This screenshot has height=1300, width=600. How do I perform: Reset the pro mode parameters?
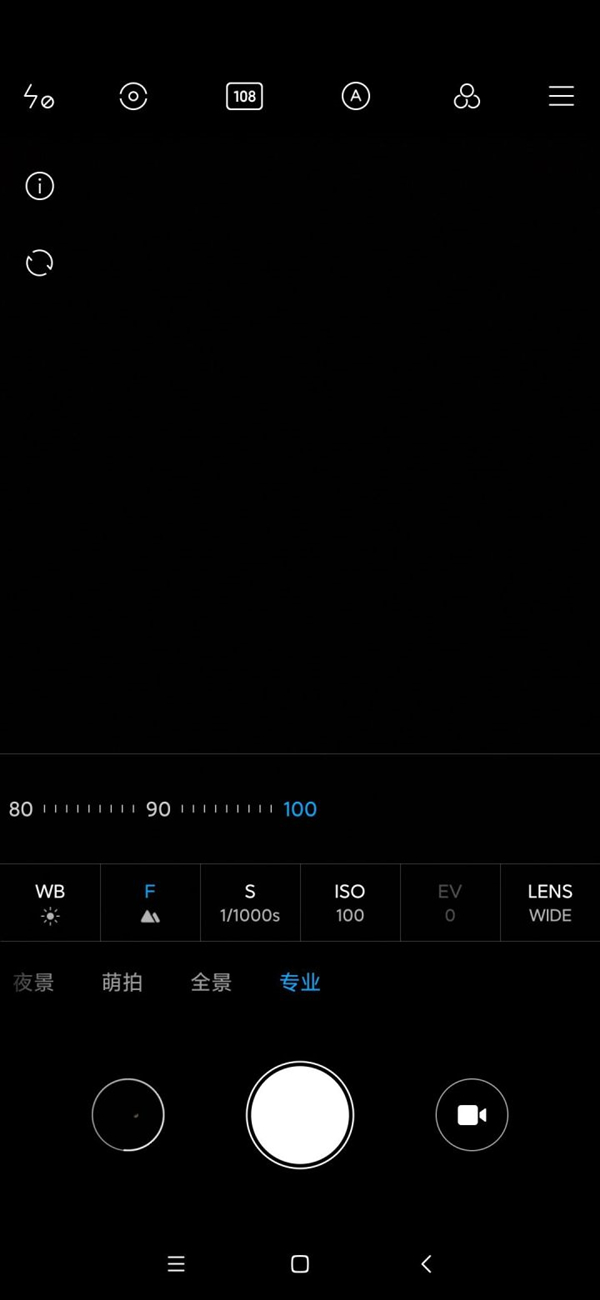click(x=39, y=263)
